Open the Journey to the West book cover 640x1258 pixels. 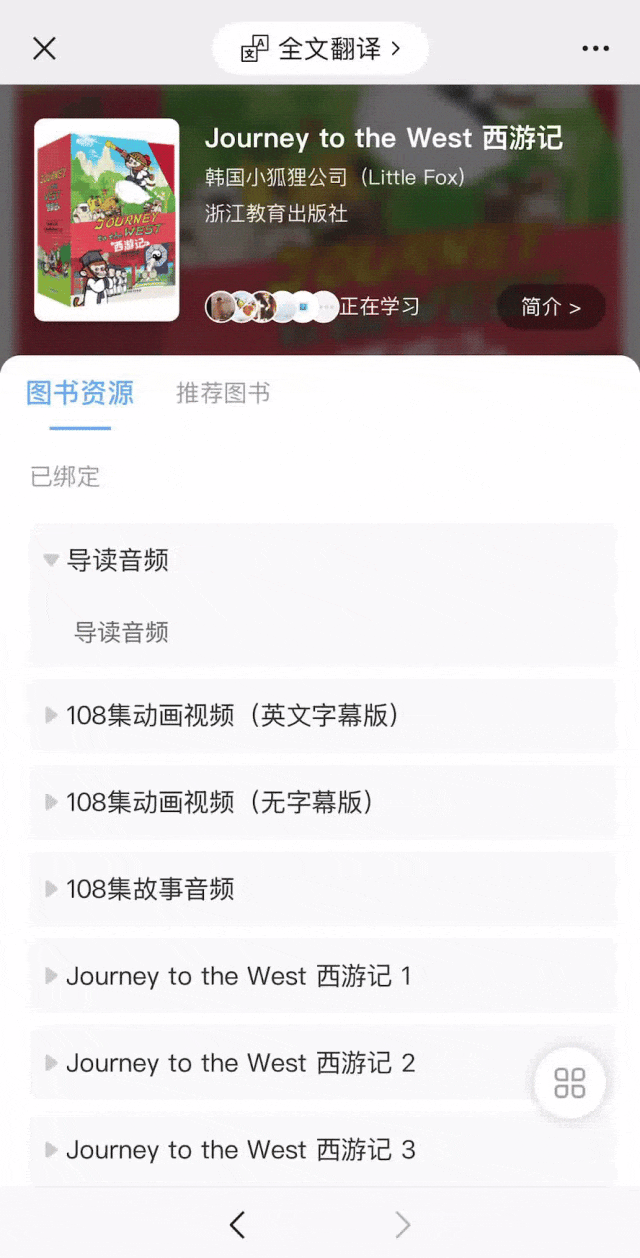(x=107, y=220)
